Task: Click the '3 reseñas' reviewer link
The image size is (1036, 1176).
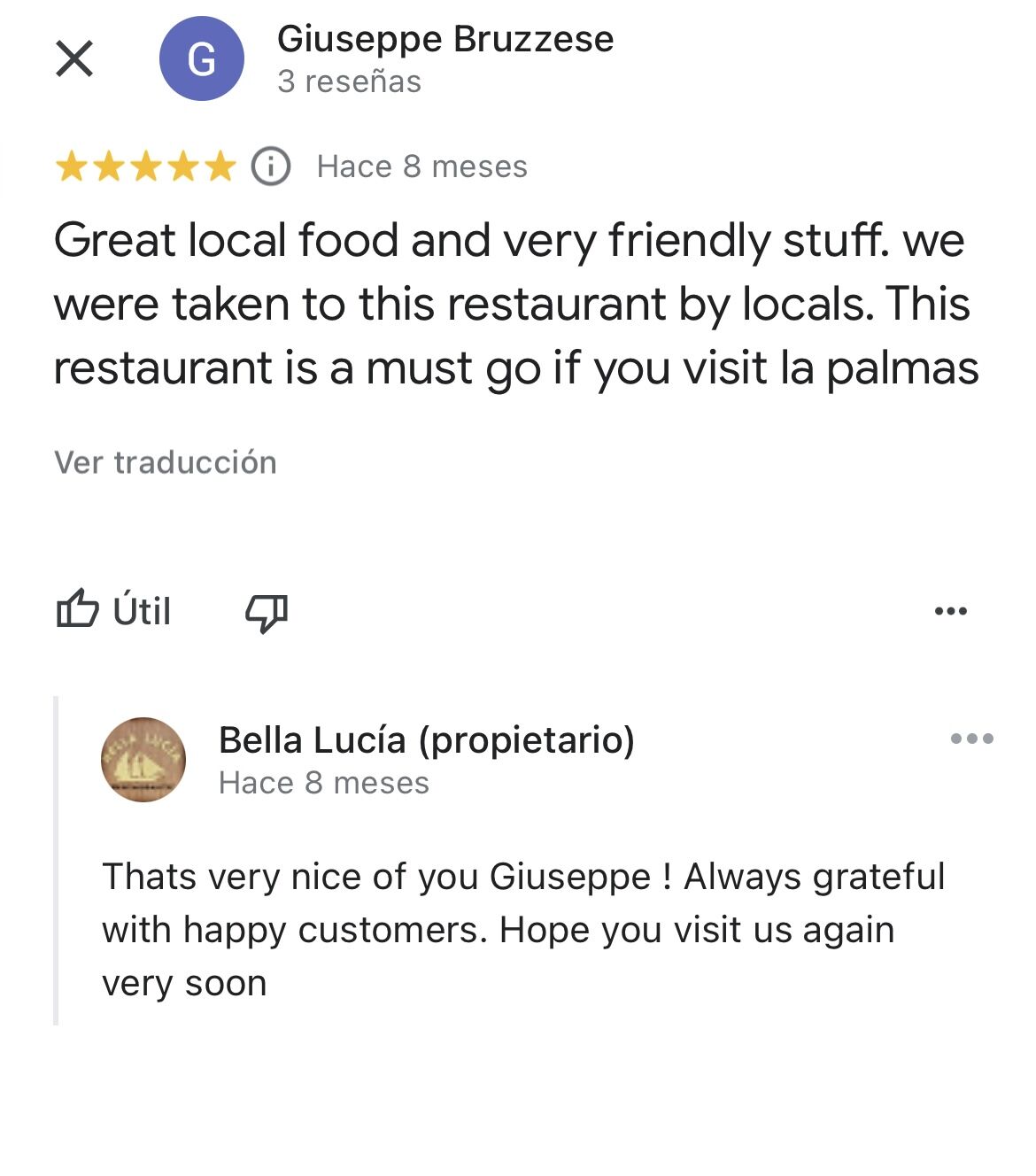Action: point(349,82)
